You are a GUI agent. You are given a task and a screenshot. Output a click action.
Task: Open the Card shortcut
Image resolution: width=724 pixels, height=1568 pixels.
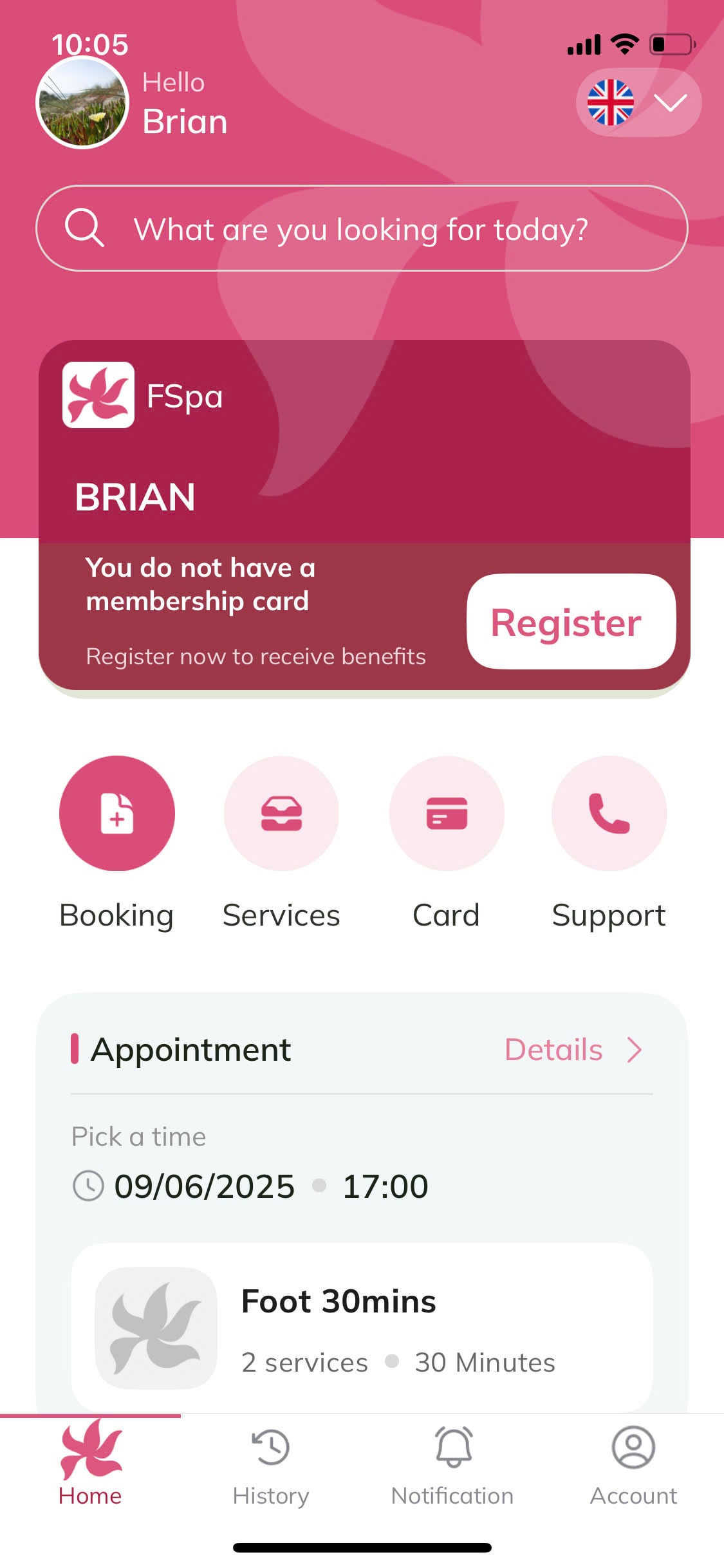point(446,814)
